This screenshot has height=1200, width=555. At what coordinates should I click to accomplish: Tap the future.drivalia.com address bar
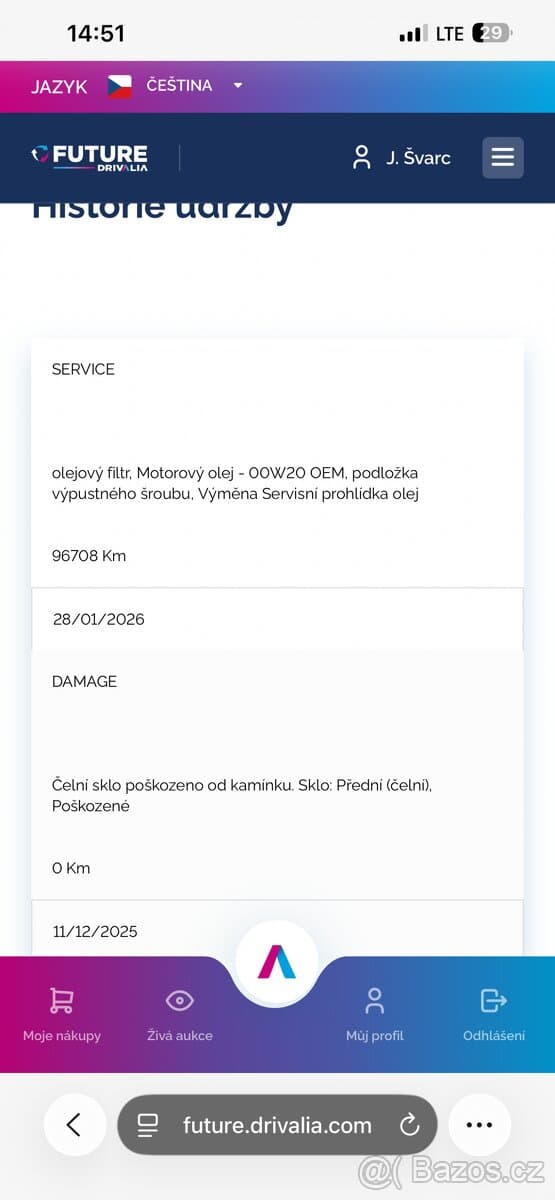277,1125
